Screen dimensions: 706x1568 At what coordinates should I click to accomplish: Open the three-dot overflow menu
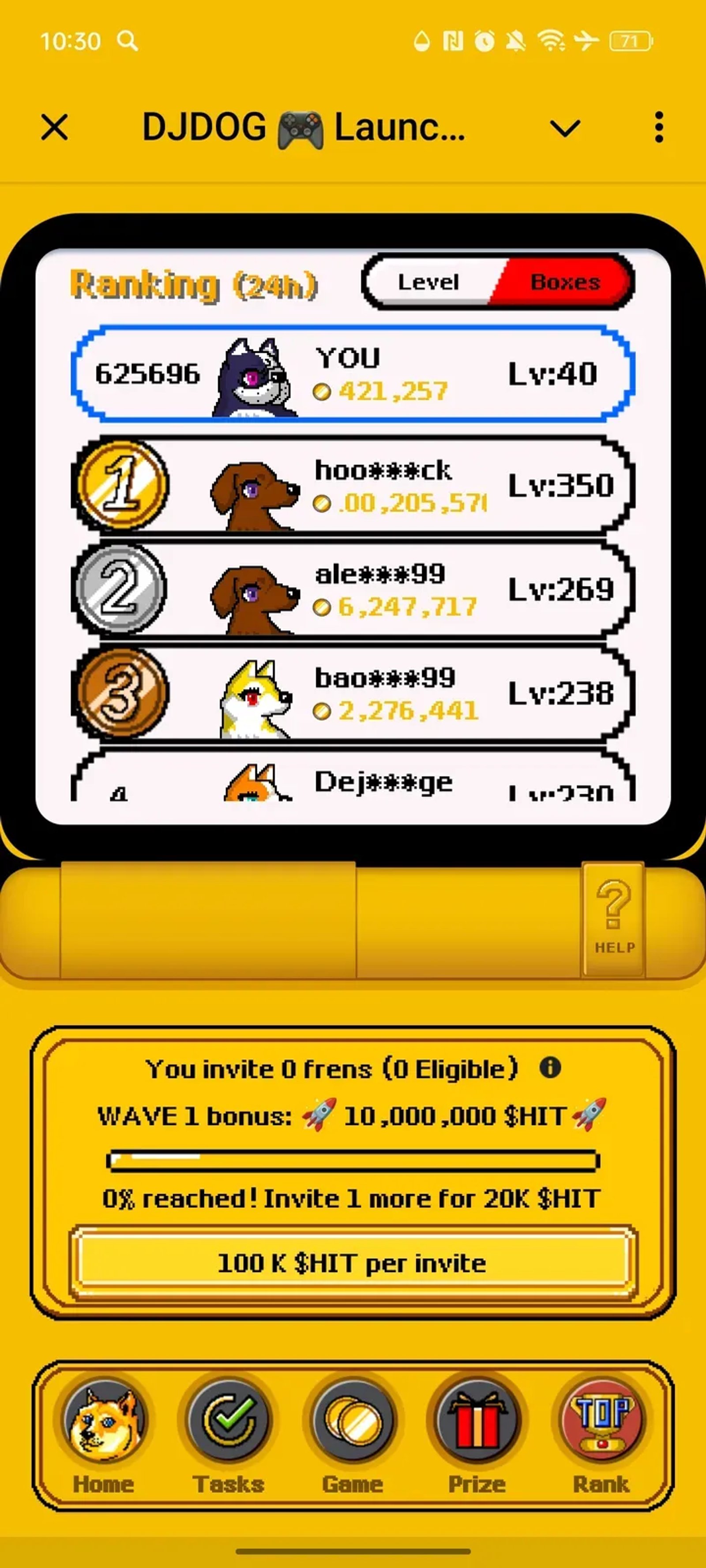pyautogui.click(x=658, y=128)
